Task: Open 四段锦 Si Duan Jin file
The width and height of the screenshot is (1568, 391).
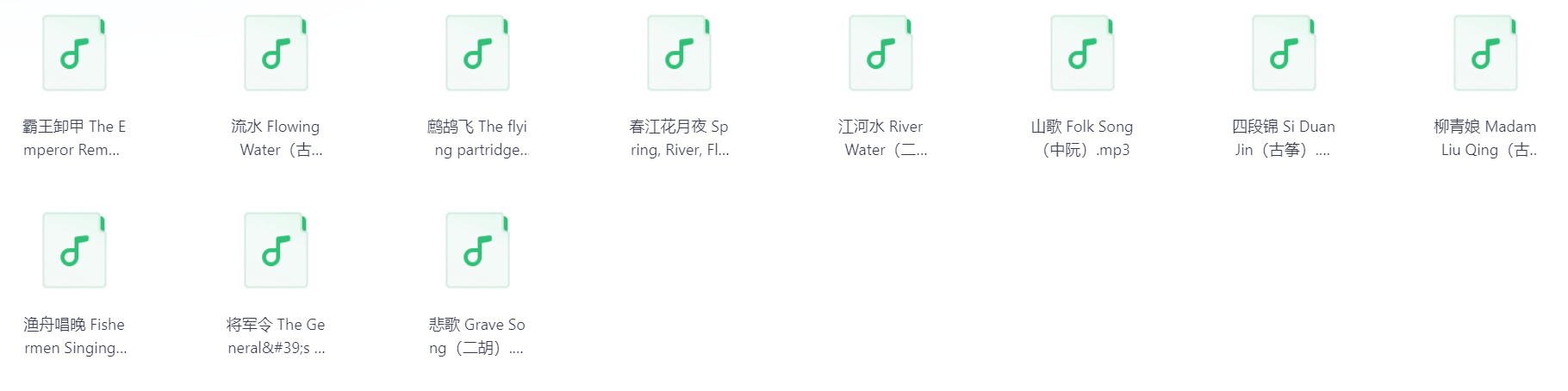Action: point(1284,53)
